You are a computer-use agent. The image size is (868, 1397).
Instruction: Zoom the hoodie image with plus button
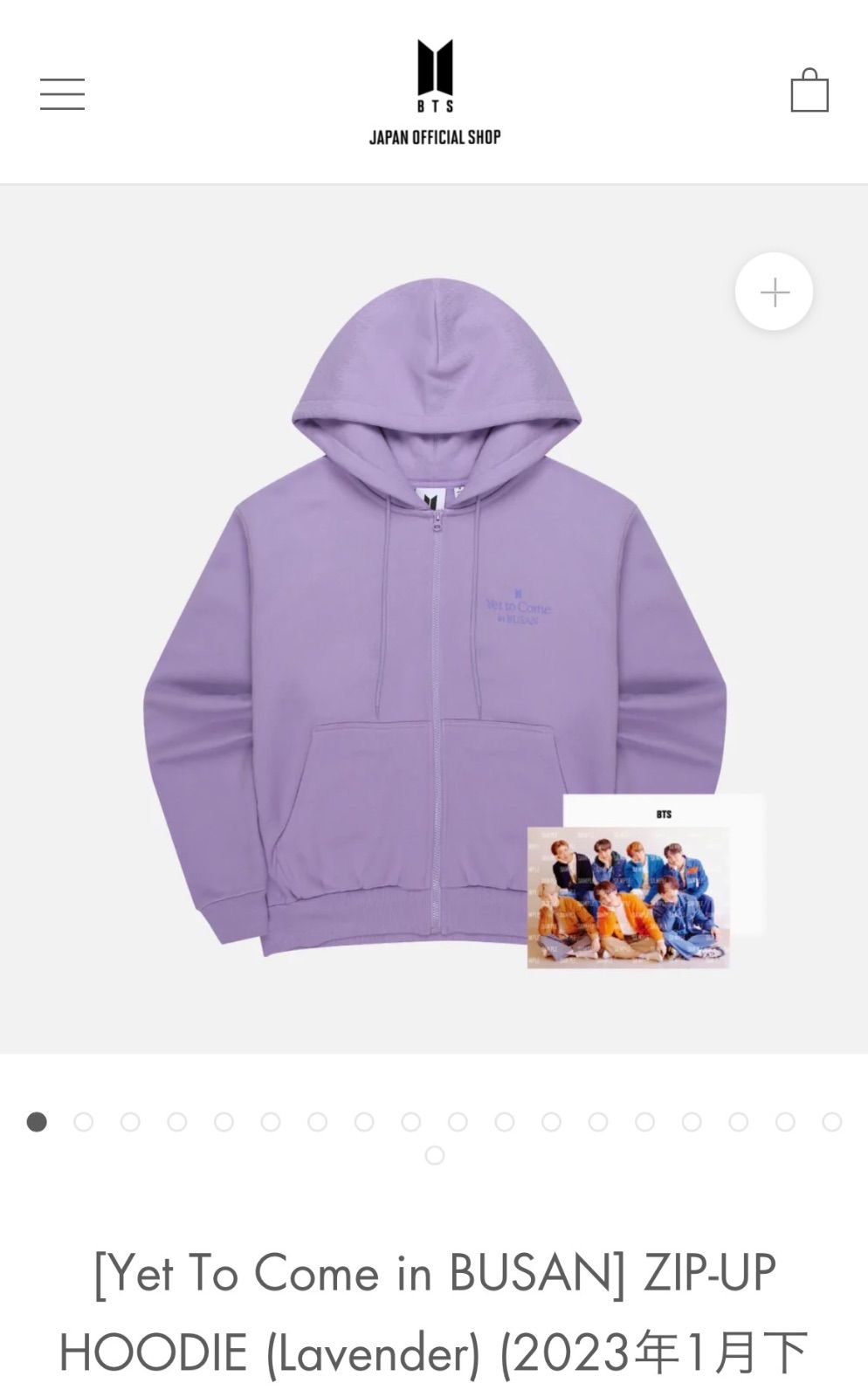[x=774, y=292]
